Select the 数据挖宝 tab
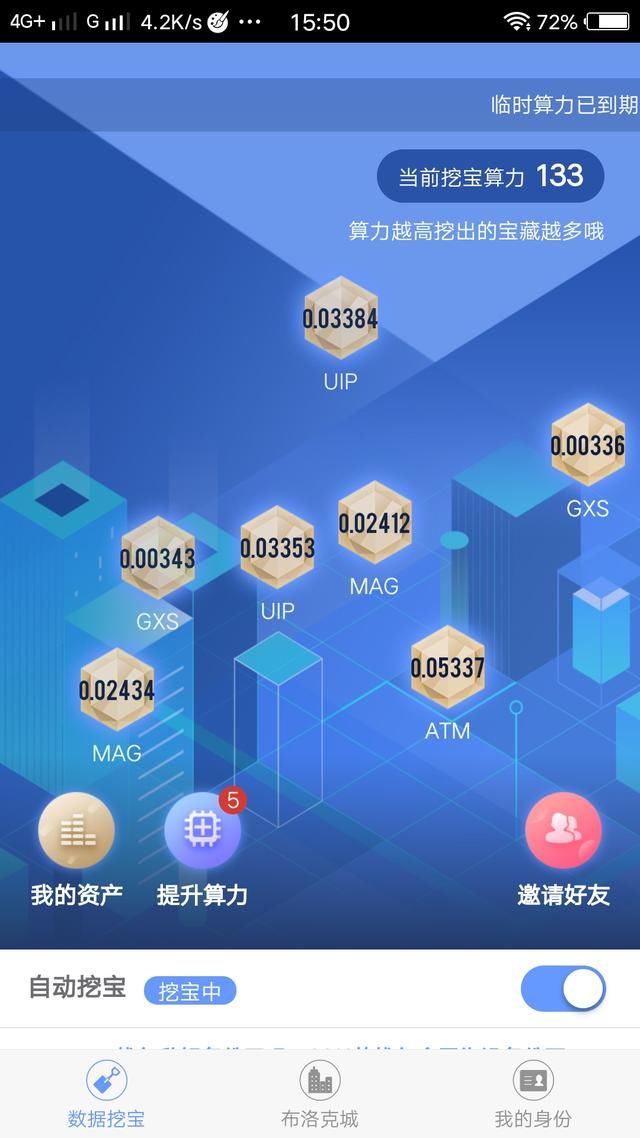Viewport: 640px width, 1138px height. pyautogui.click(x=106, y=1094)
